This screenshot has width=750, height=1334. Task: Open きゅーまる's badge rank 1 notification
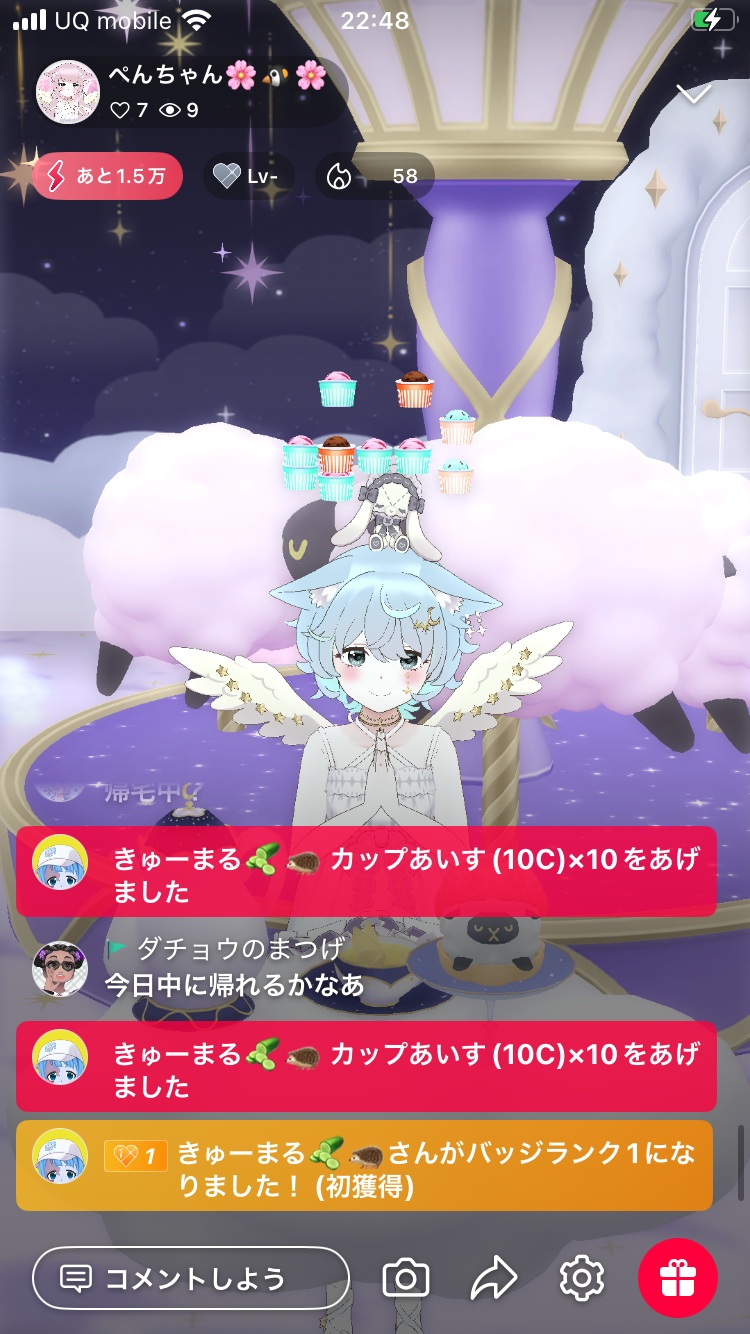364,1166
